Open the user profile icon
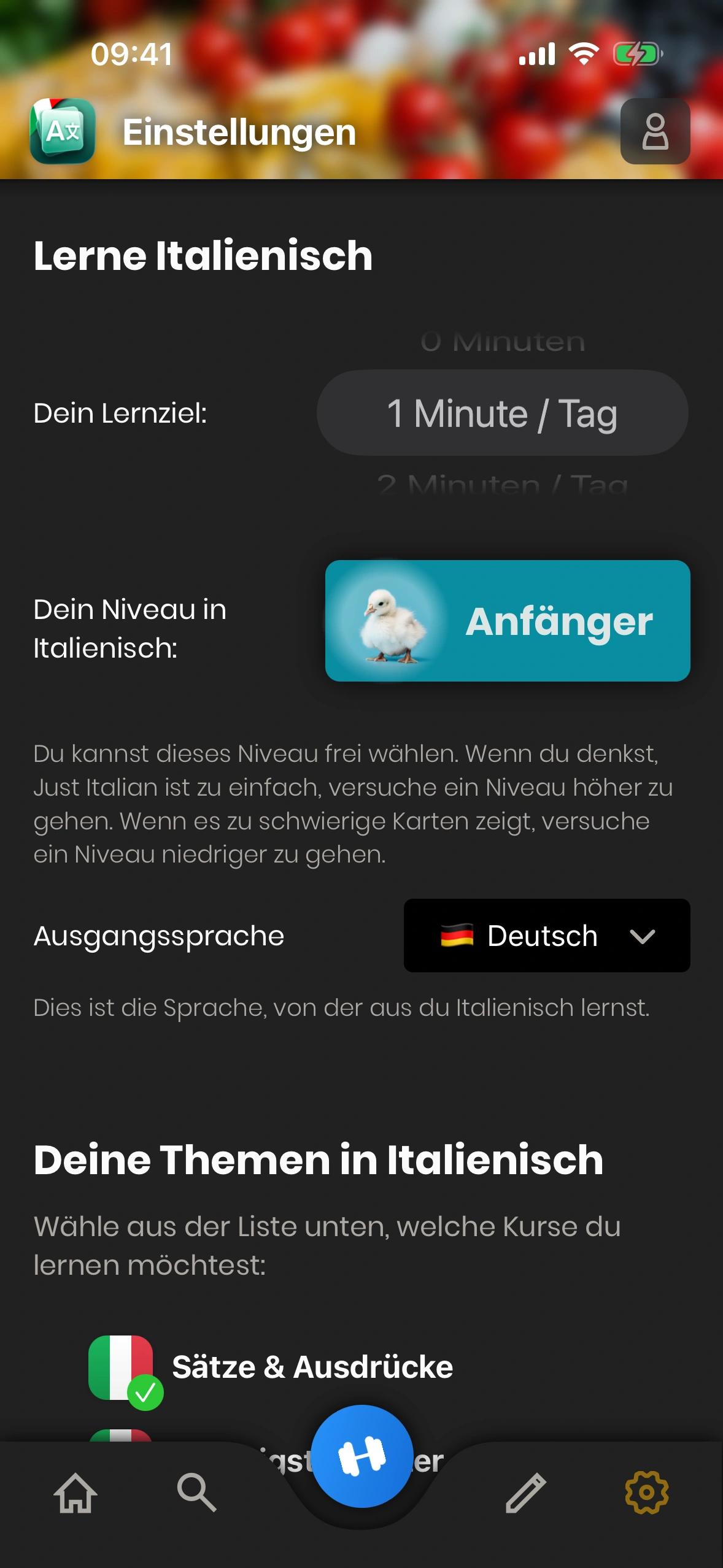The image size is (723, 1568). coord(655,131)
